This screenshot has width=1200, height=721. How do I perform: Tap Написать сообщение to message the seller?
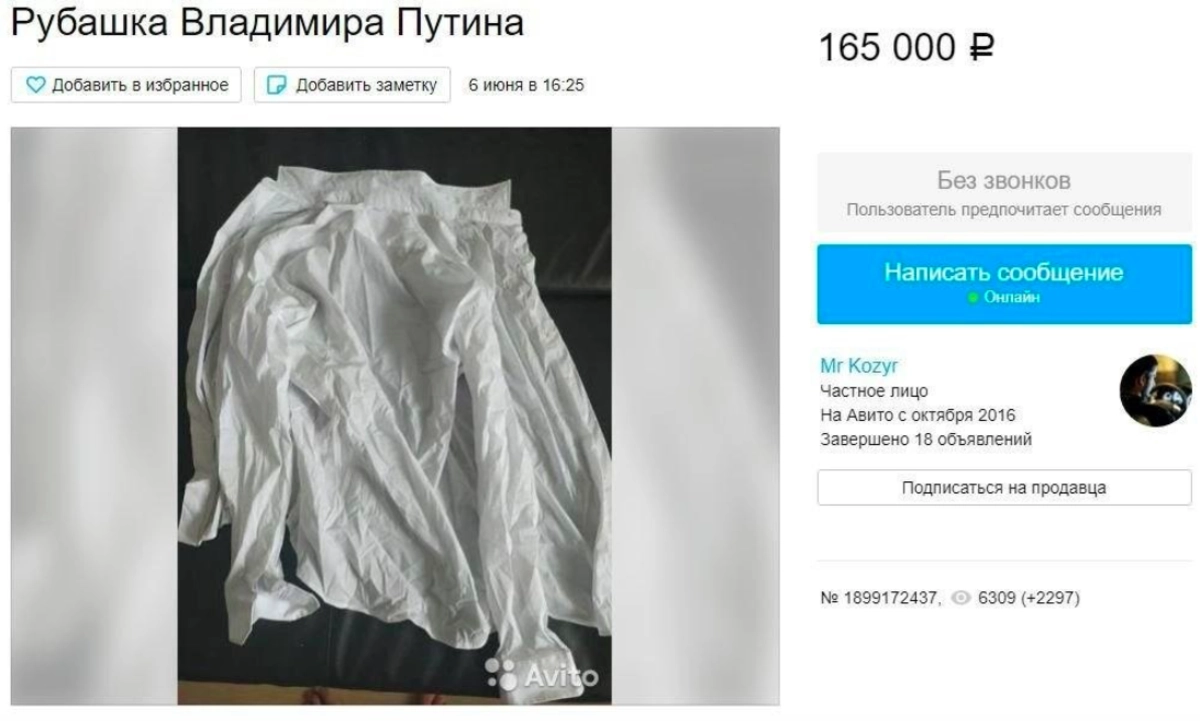pyautogui.click(x=1003, y=283)
